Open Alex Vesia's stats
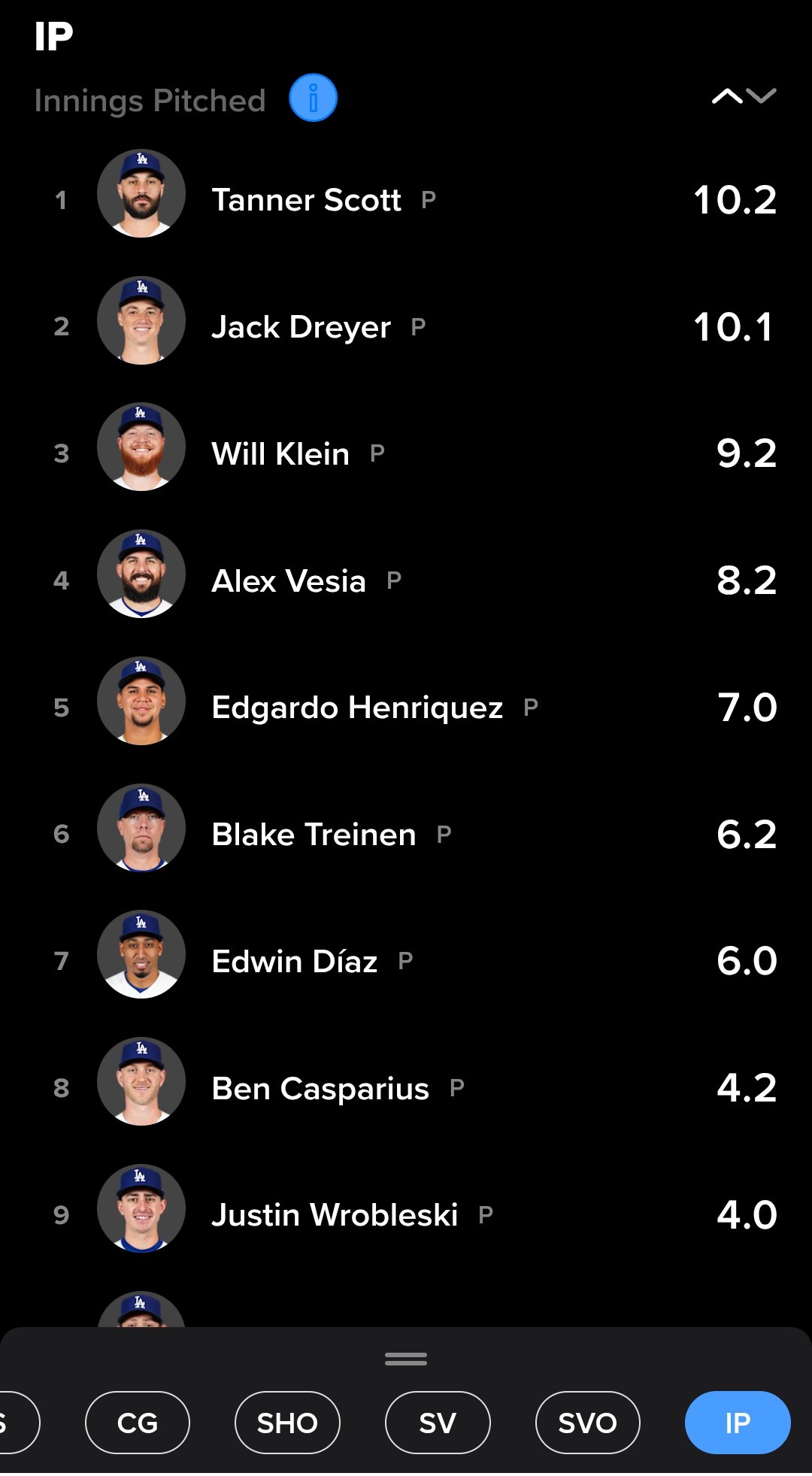The image size is (812, 1476). (x=289, y=580)
